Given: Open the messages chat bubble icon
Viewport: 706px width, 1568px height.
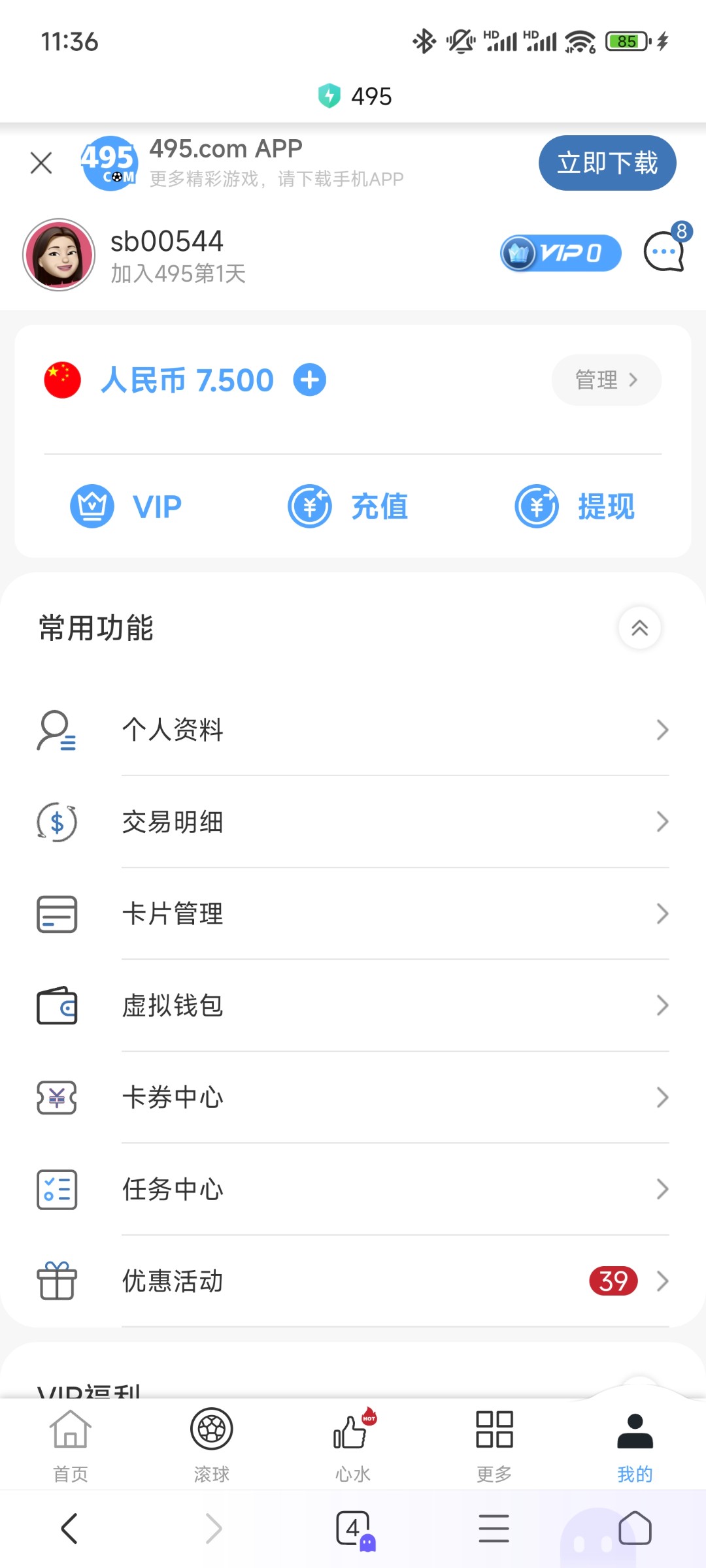Looking at the screenshot, I should pyautogui.click(x=664, y=252).
